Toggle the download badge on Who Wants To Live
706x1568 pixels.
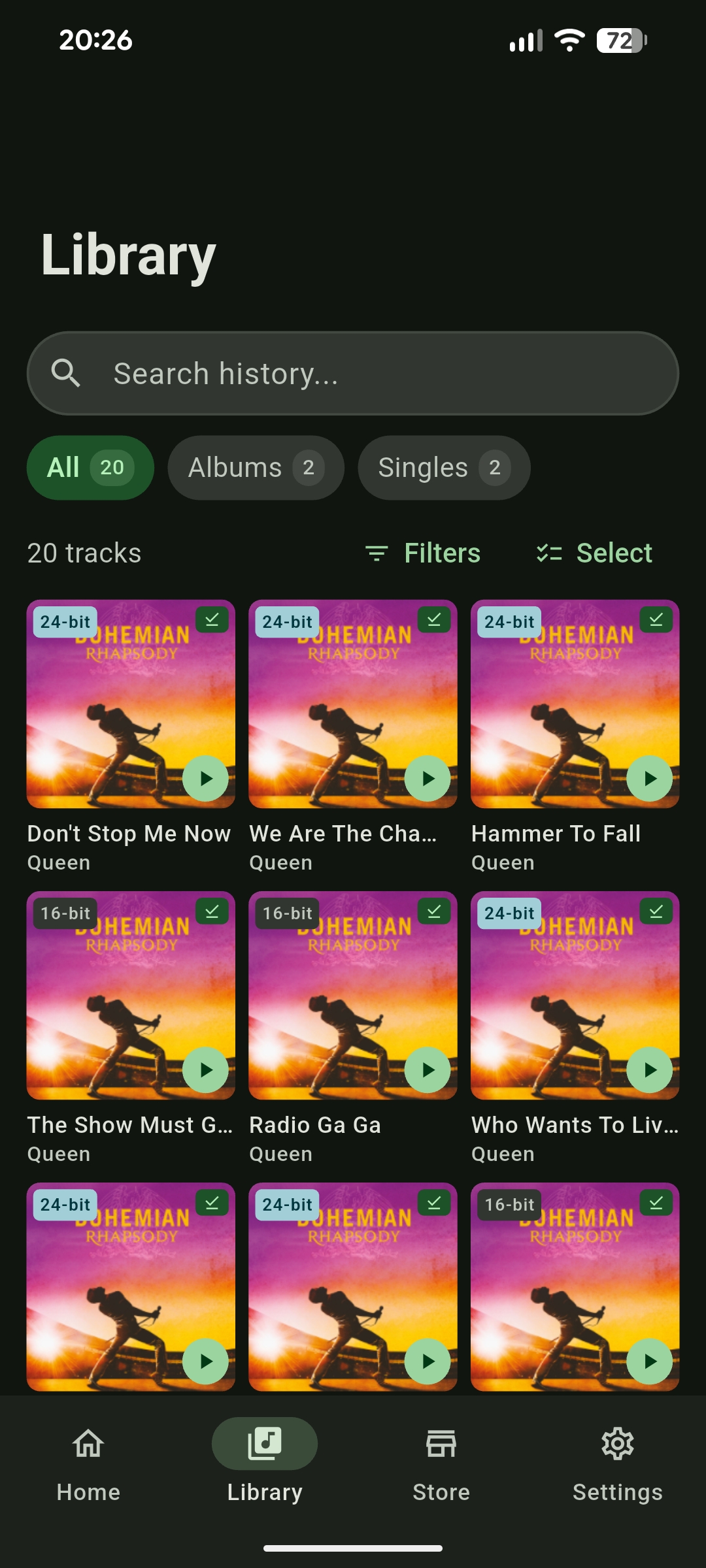pyautogui.click(x=655, y=913)
